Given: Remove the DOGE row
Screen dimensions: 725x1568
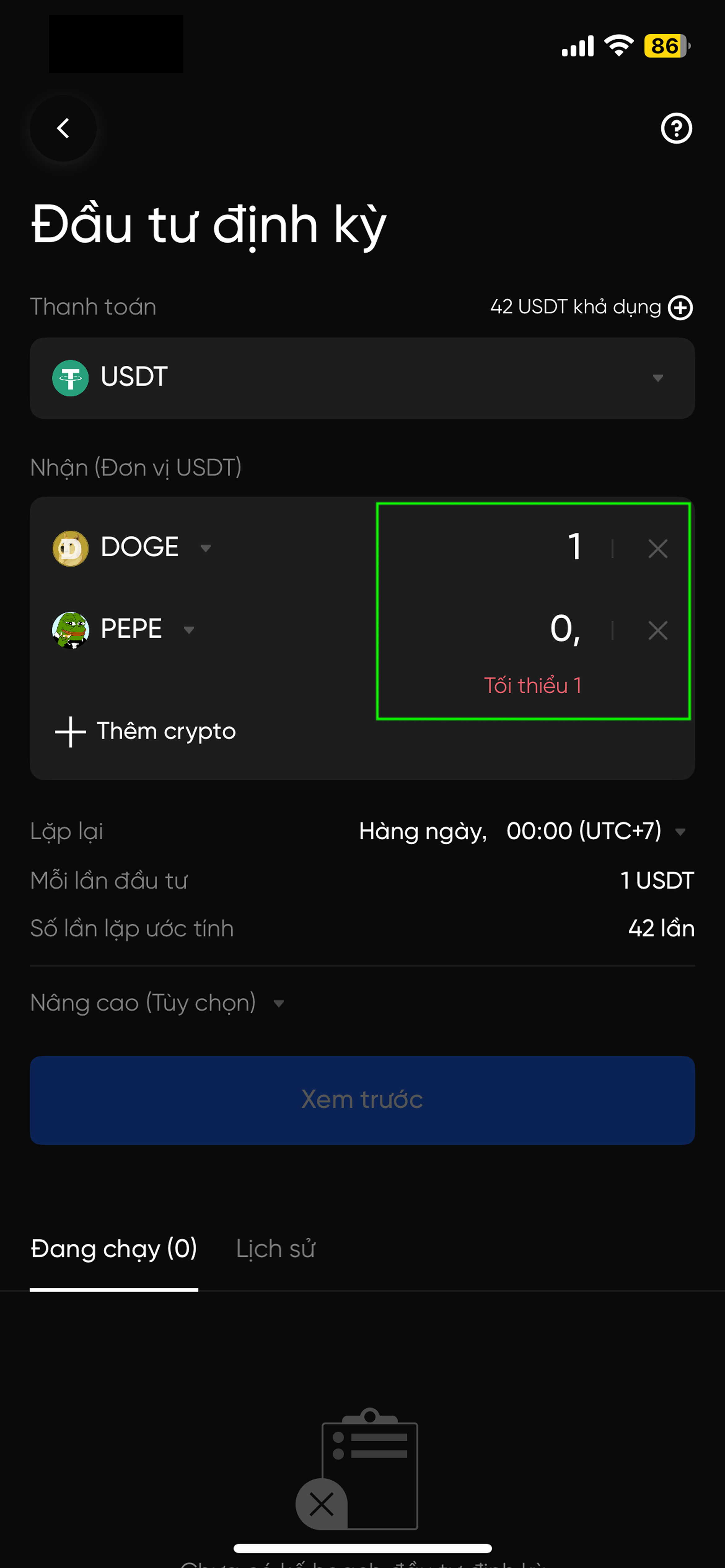Looking at the screenshot, I should tap(657, 548).
